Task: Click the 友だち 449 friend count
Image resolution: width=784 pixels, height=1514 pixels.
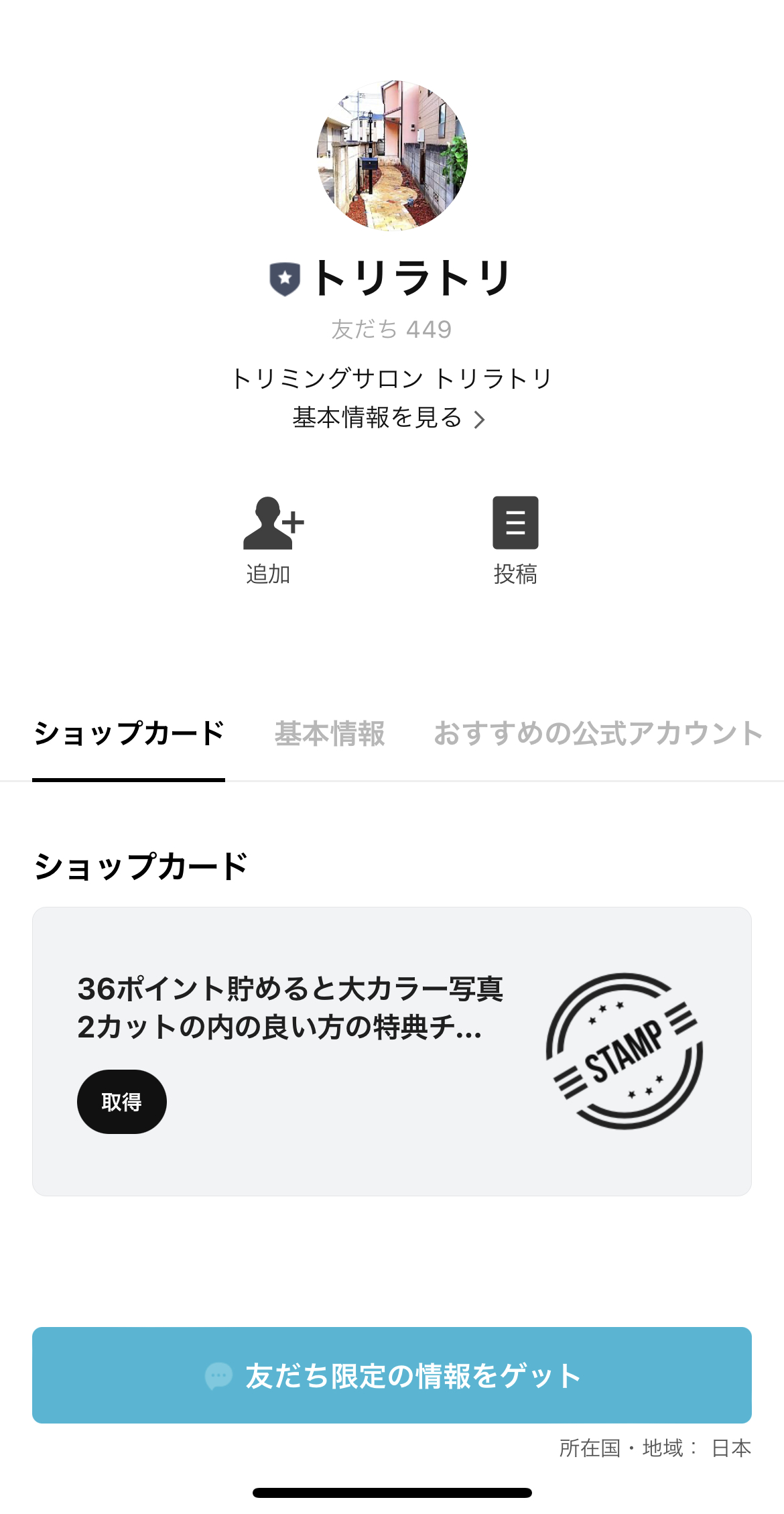Action: pyautogui.click(x=391, y=328)
